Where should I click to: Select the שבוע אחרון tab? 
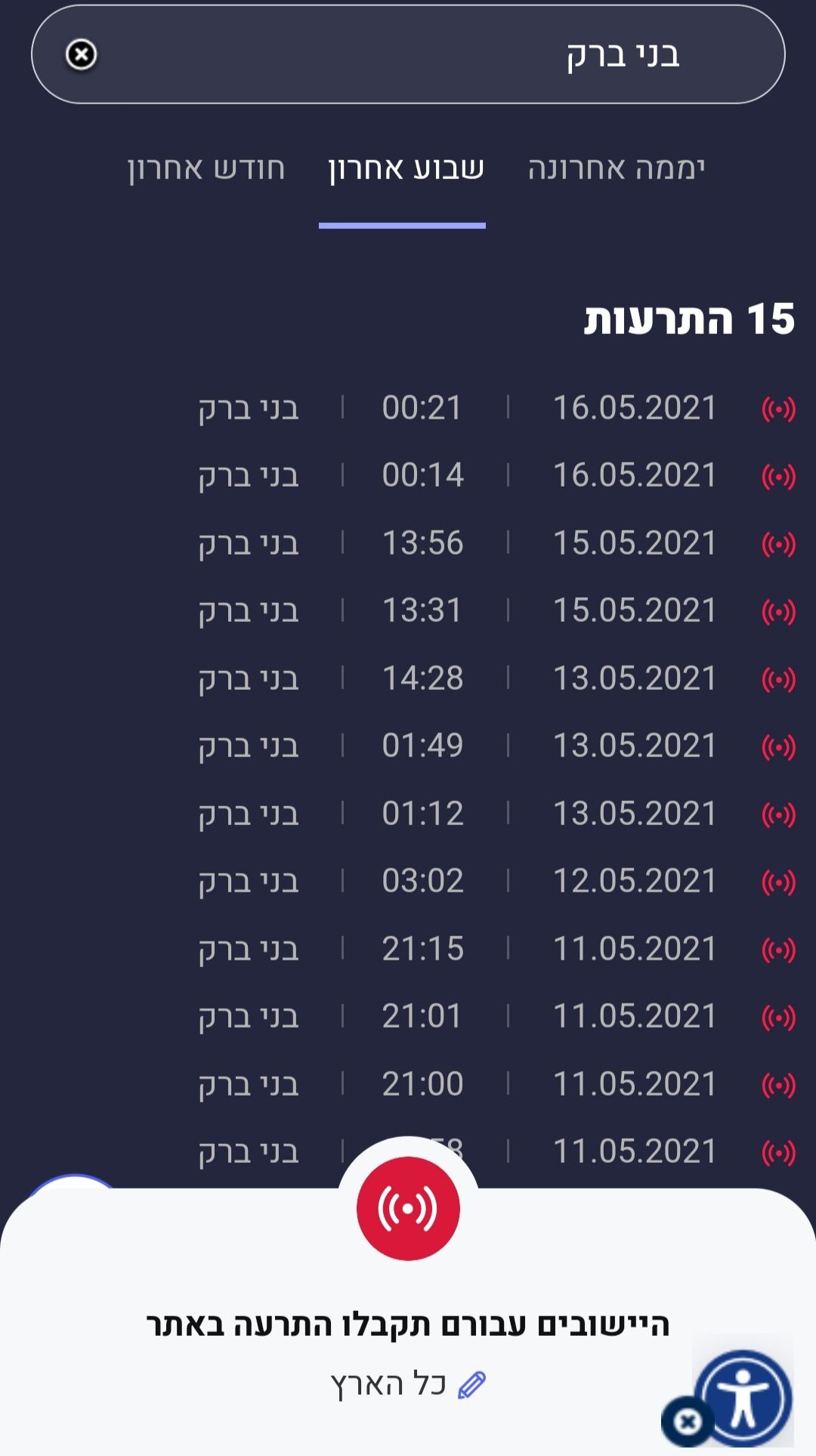(406, 168)
